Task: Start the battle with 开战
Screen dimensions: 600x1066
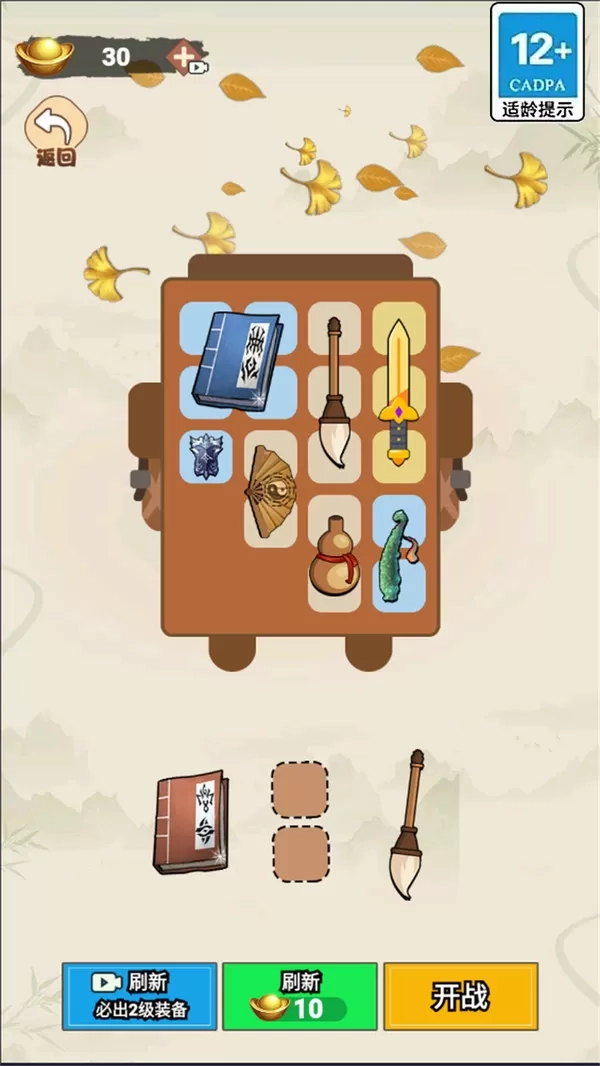Action: click(461, 996)
